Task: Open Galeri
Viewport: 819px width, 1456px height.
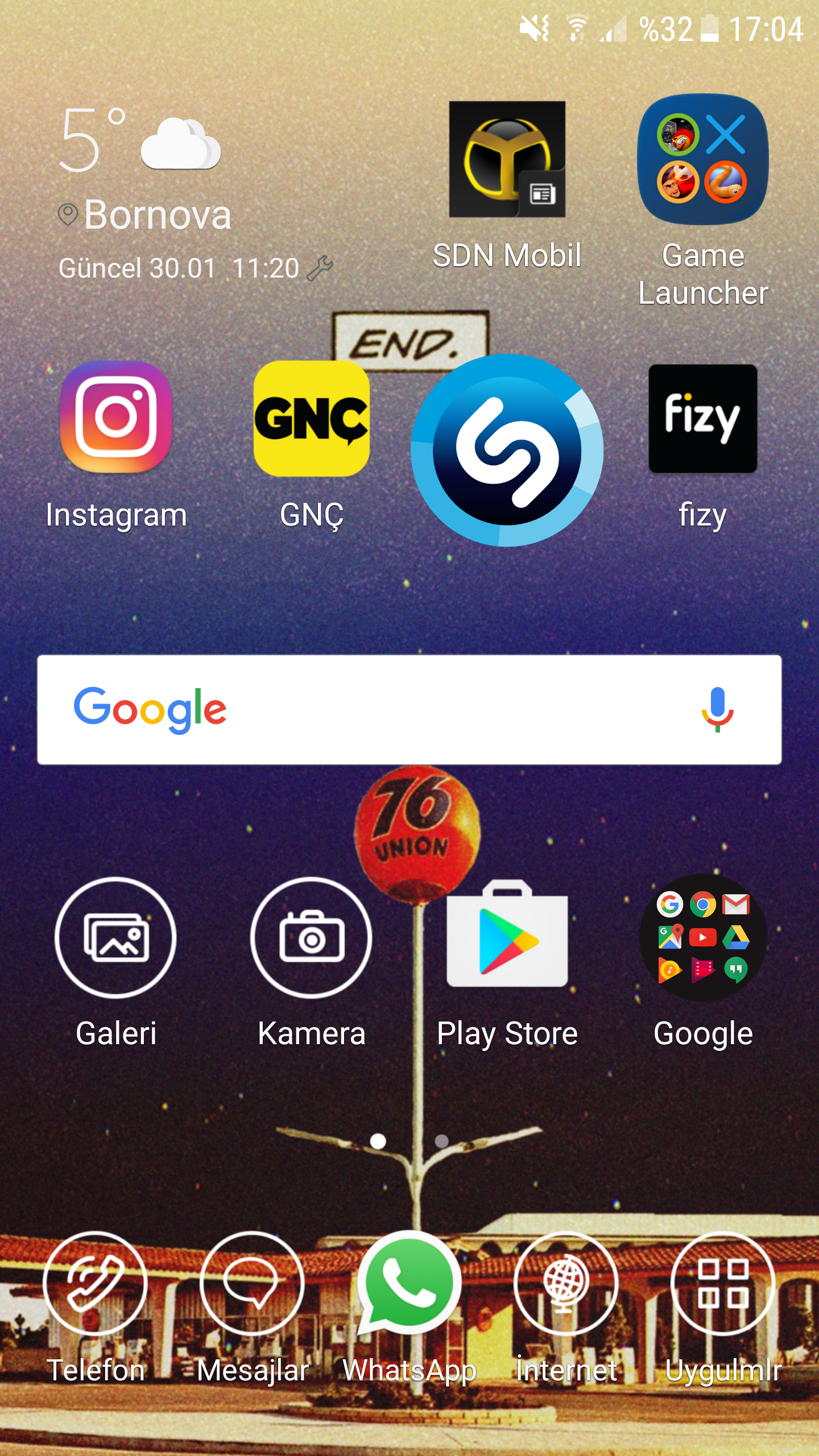Action: pos(116,938)
